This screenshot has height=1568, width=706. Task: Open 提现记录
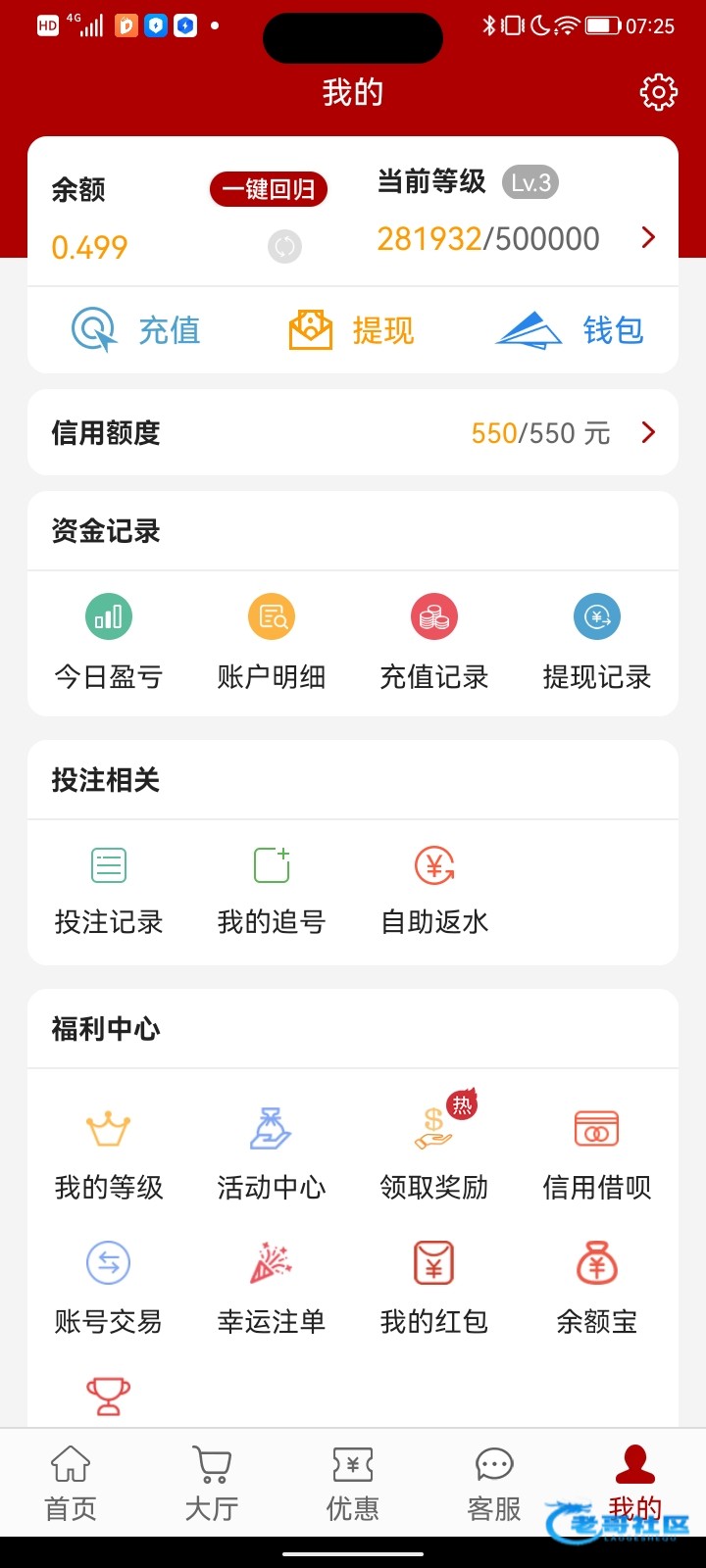point(596,642)
